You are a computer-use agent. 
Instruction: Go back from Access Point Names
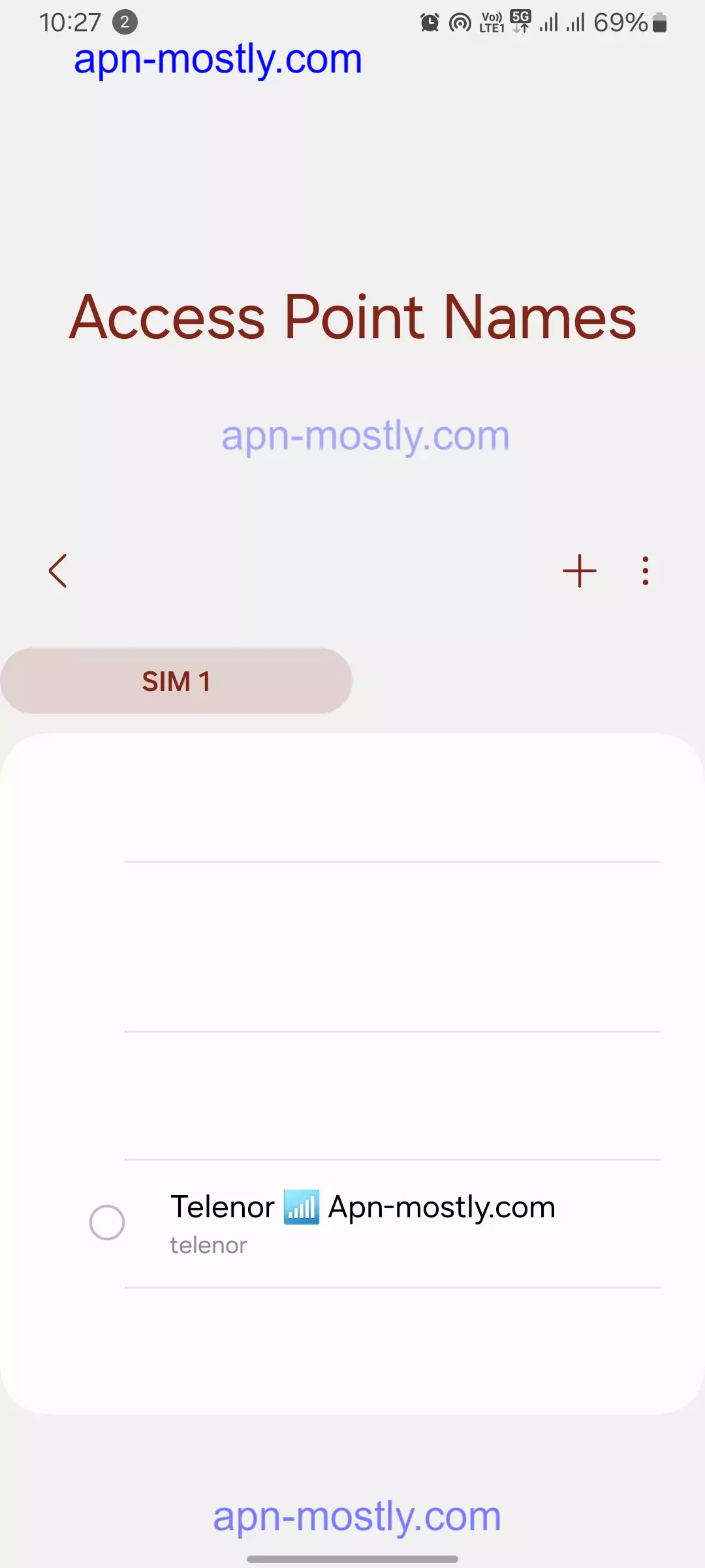point(58,571)
